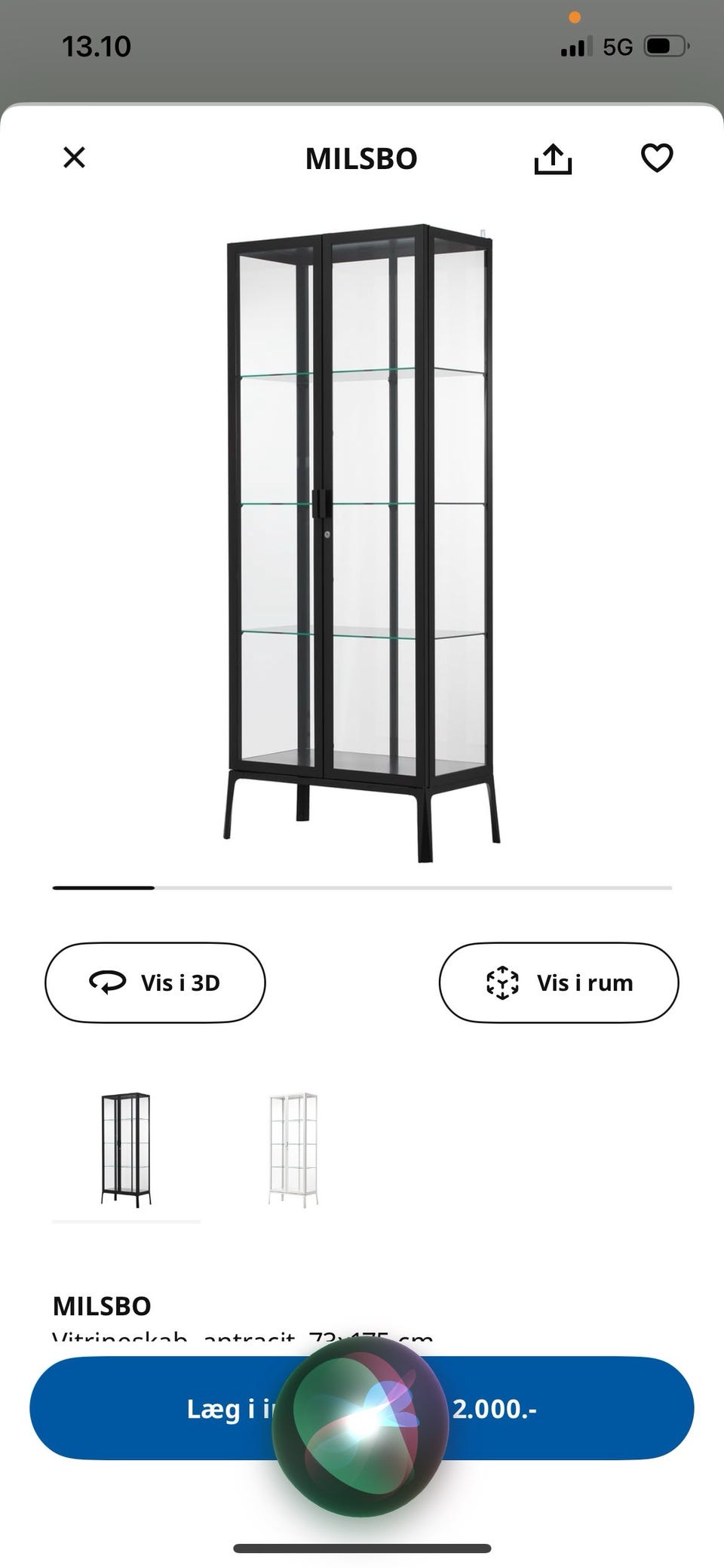This screenshot has height=1568, width=724.
Task: Tap the image carousel progress bar
Action: [360, 888]
